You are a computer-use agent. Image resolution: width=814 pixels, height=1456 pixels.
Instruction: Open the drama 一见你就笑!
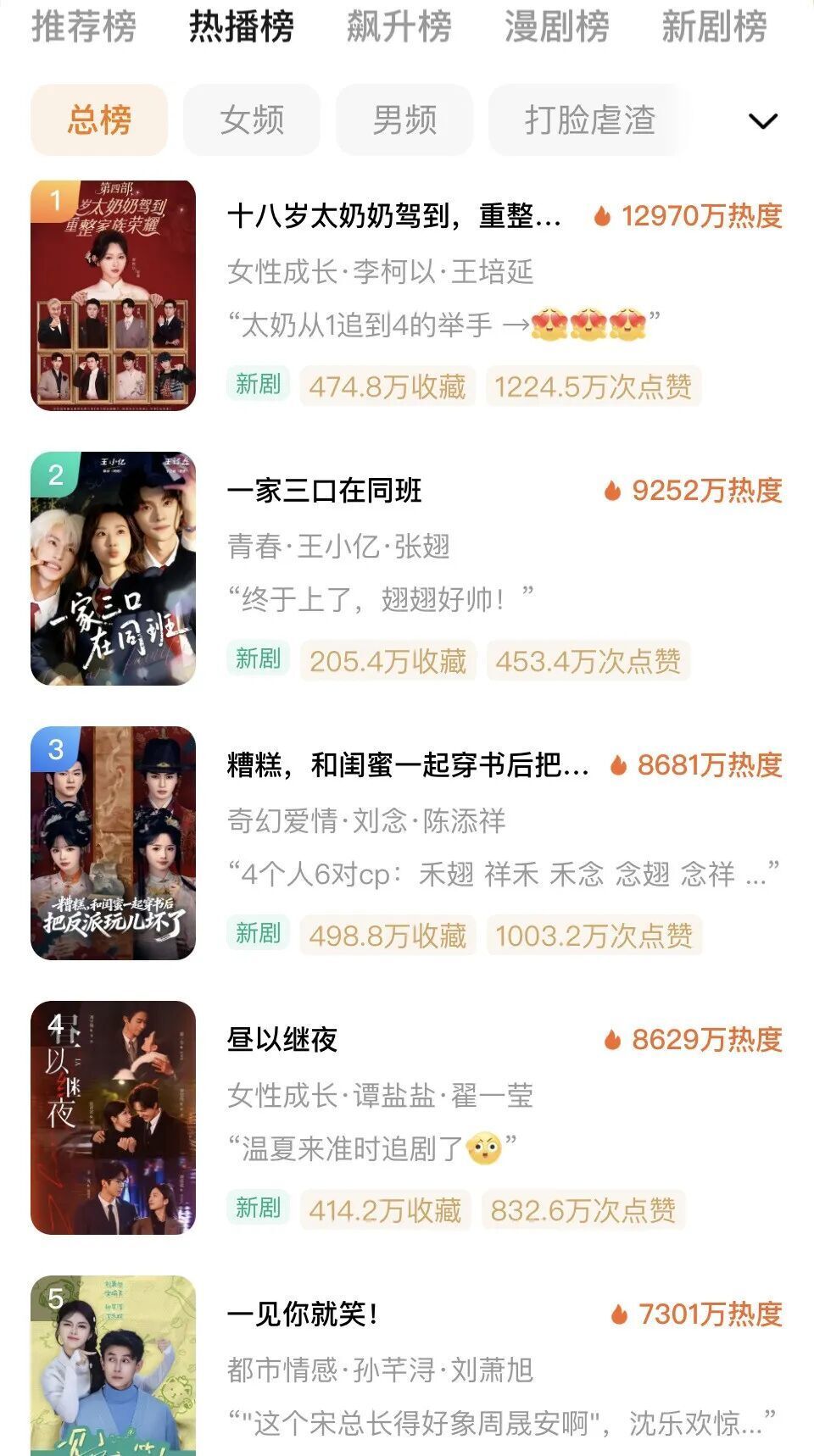click(x=302, y=1314)
